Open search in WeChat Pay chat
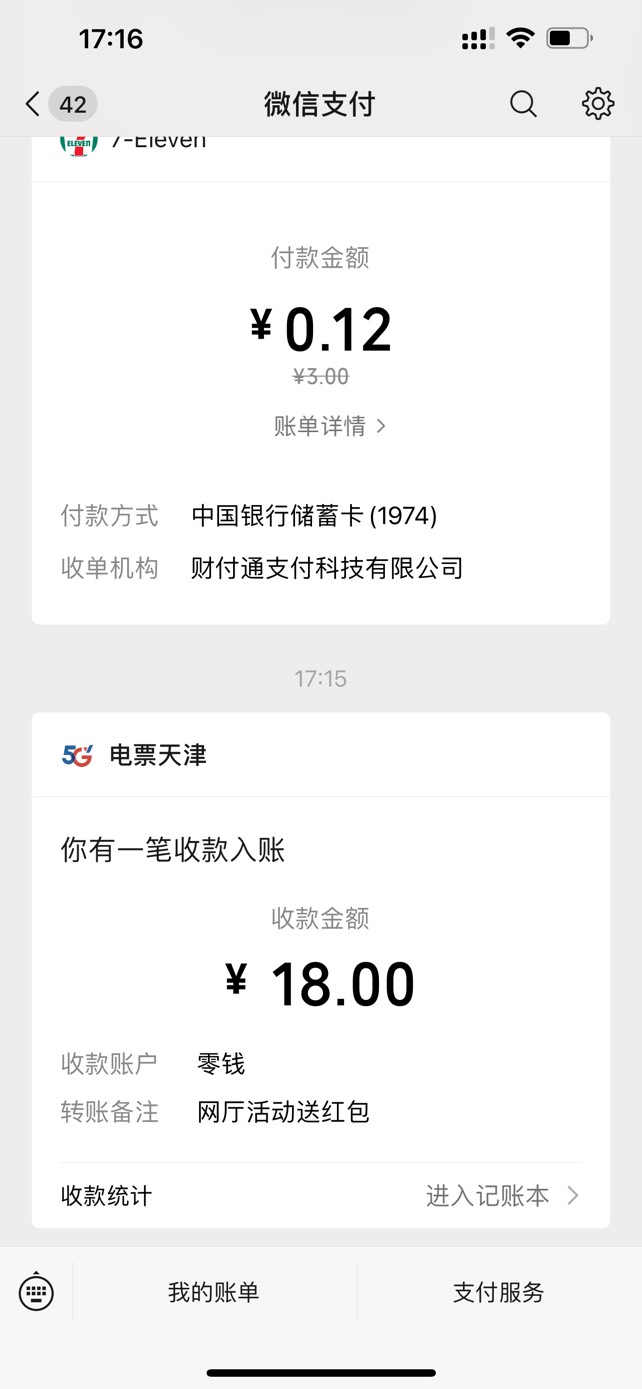 [523, 104]
